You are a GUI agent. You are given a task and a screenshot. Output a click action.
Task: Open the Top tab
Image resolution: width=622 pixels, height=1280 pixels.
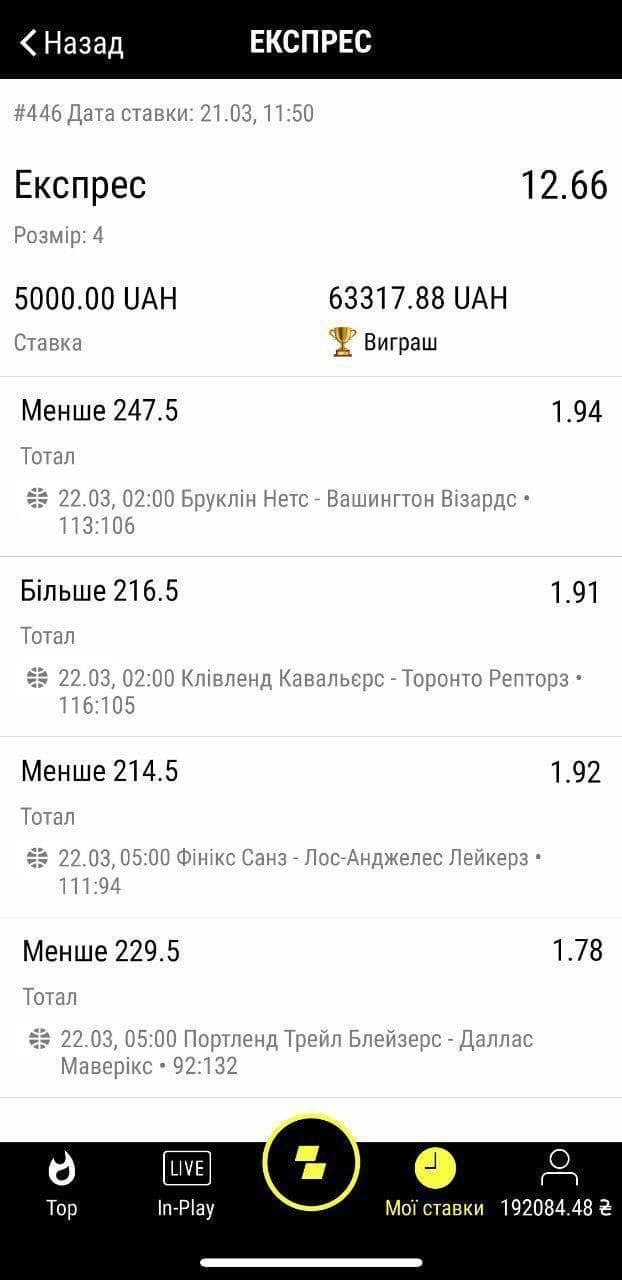pos(61,1184)
